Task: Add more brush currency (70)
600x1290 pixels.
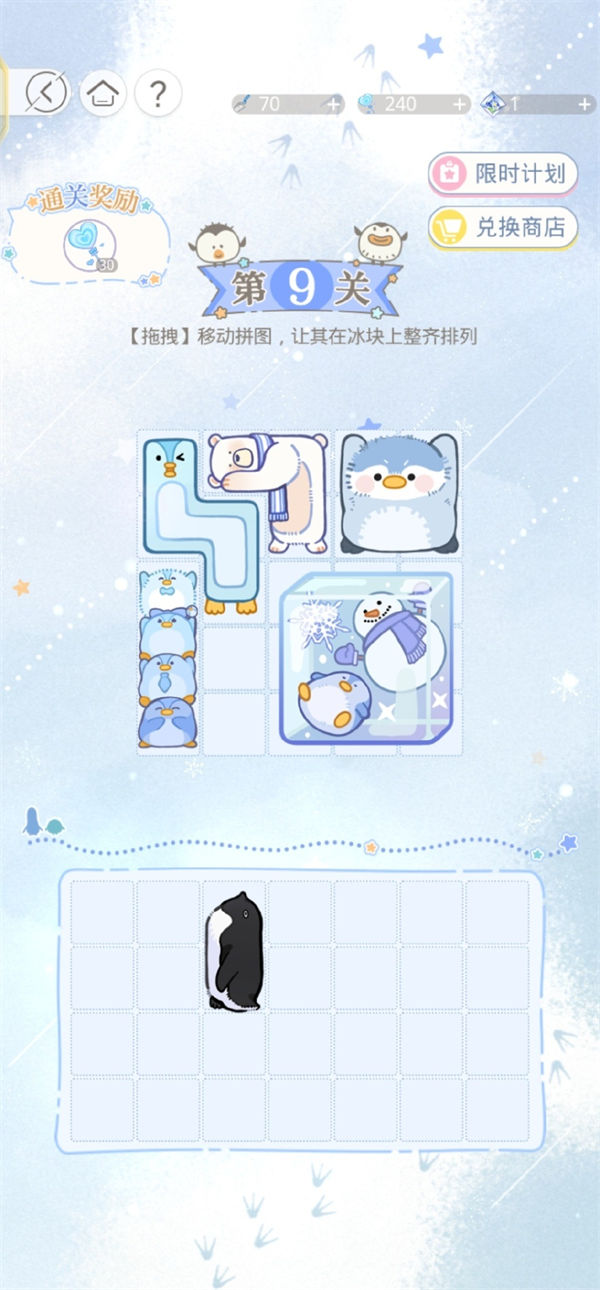Action: 333,104
